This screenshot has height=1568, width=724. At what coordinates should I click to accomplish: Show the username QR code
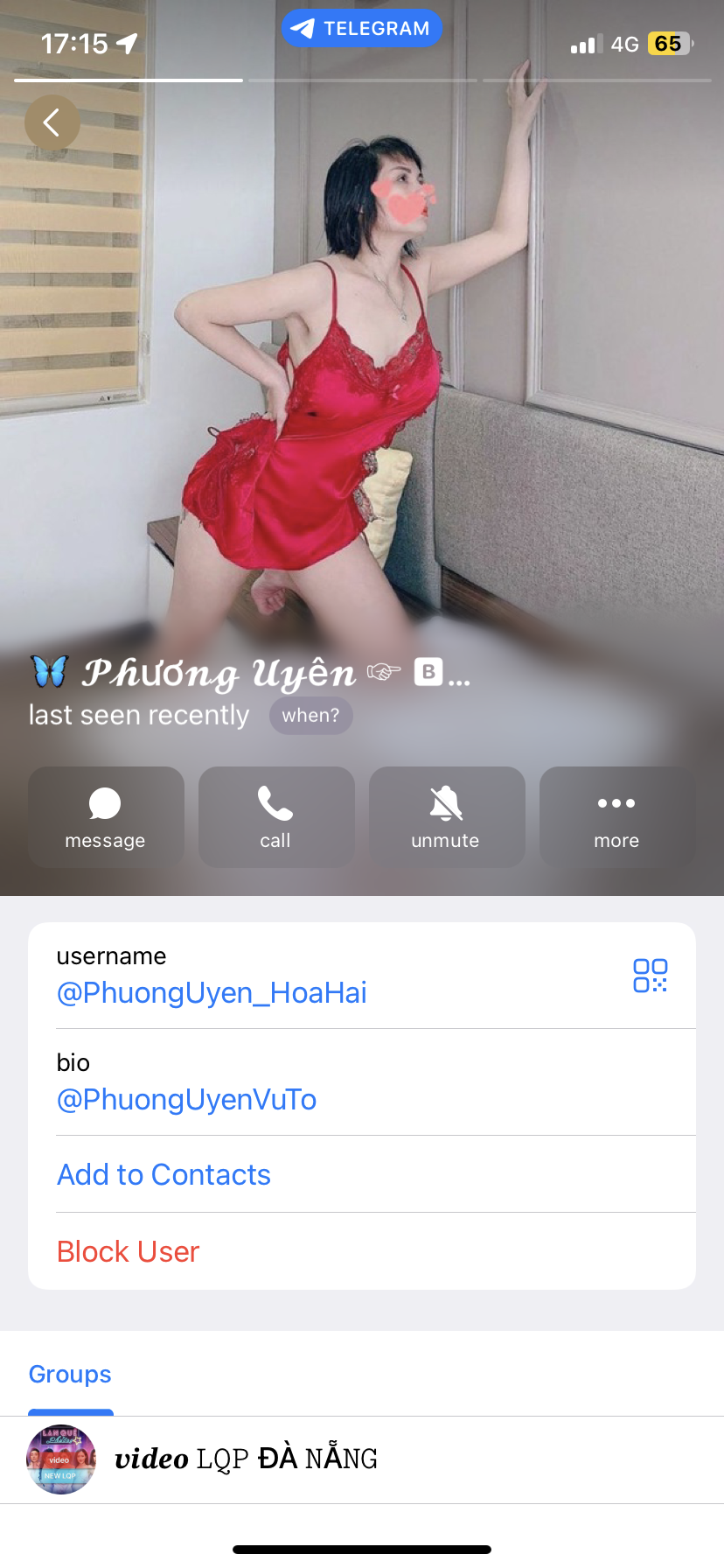click(650, 976)
